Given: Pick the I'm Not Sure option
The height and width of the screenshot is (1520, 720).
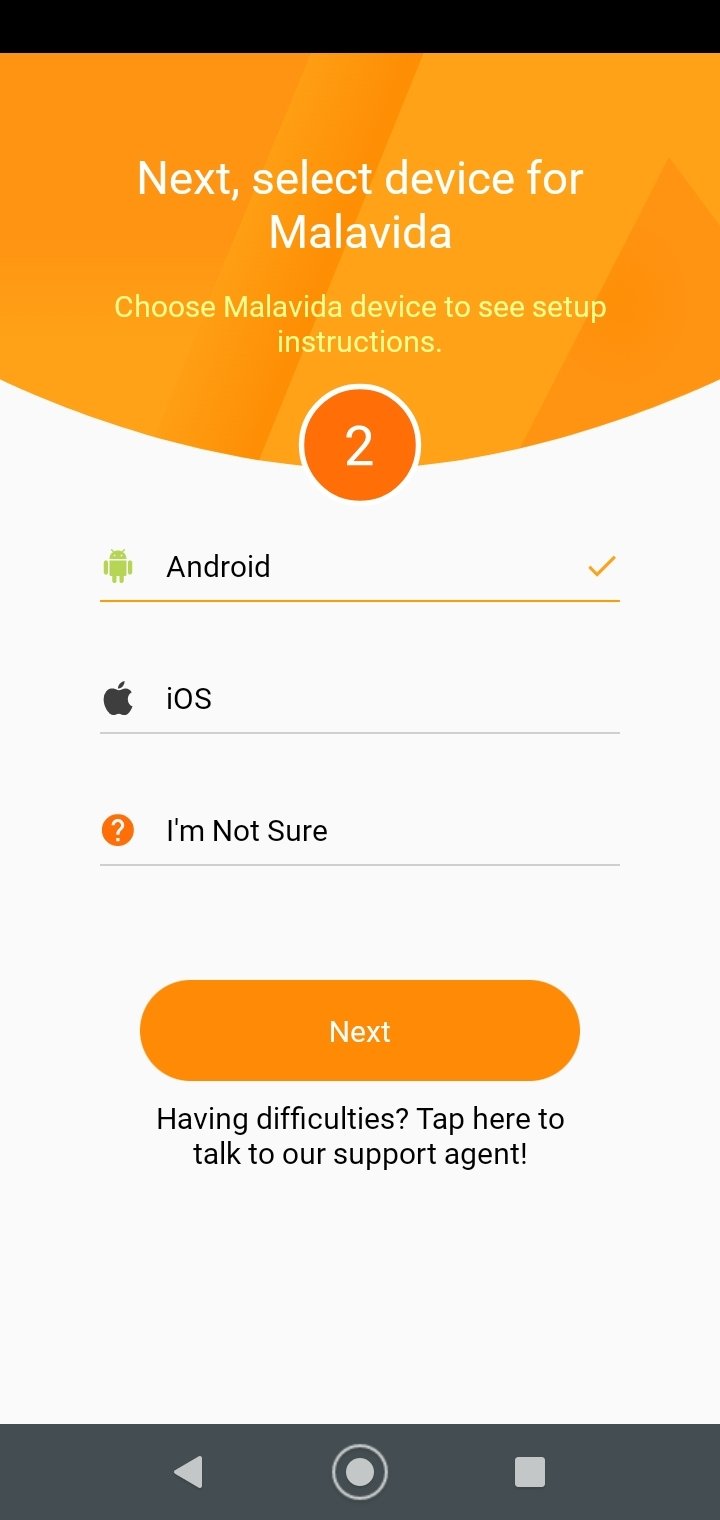Looking at the screenshot, I should point(358,831).
